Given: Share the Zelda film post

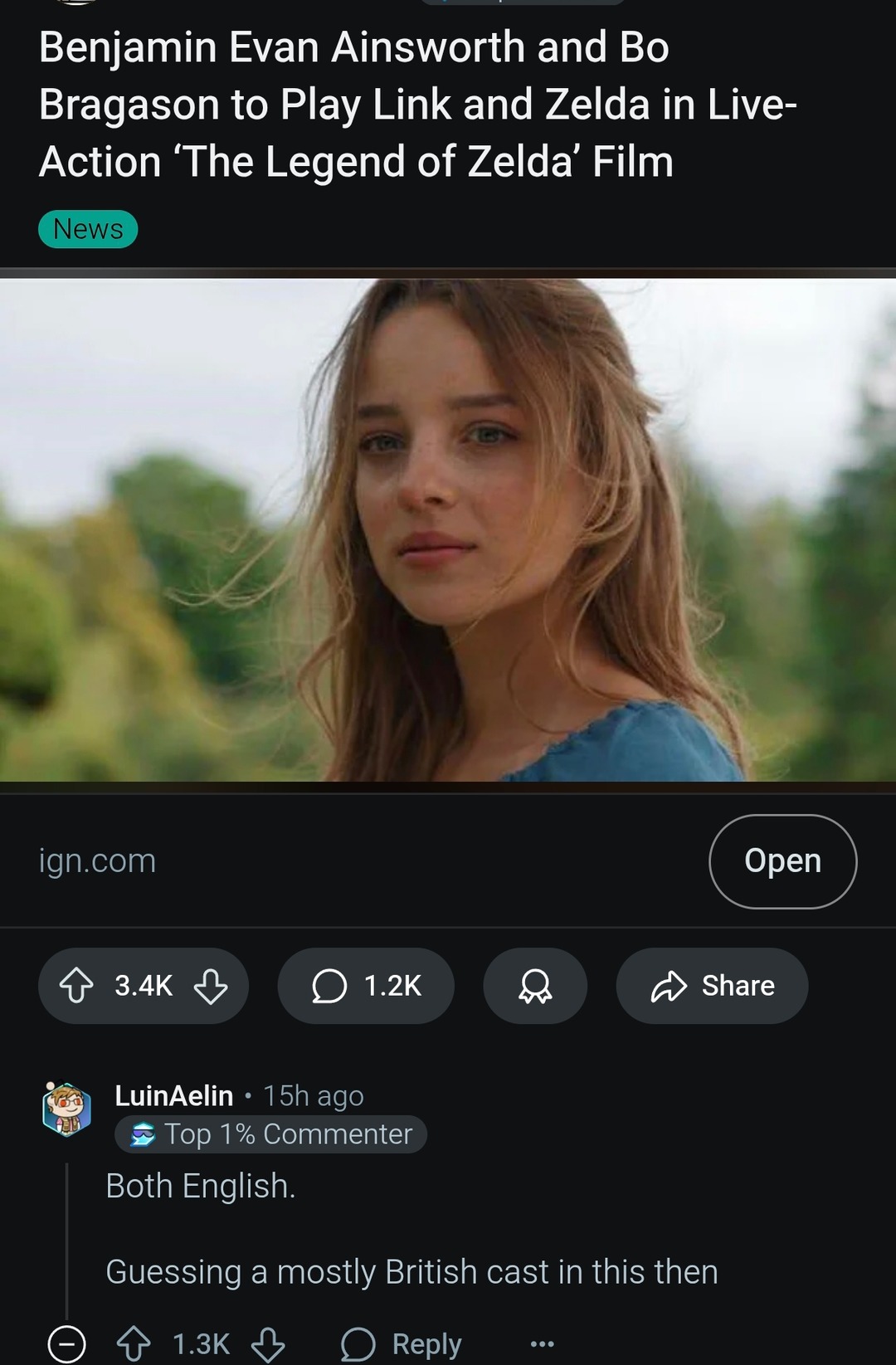Looking at the screenshot, I should click(x=712, y=986).
